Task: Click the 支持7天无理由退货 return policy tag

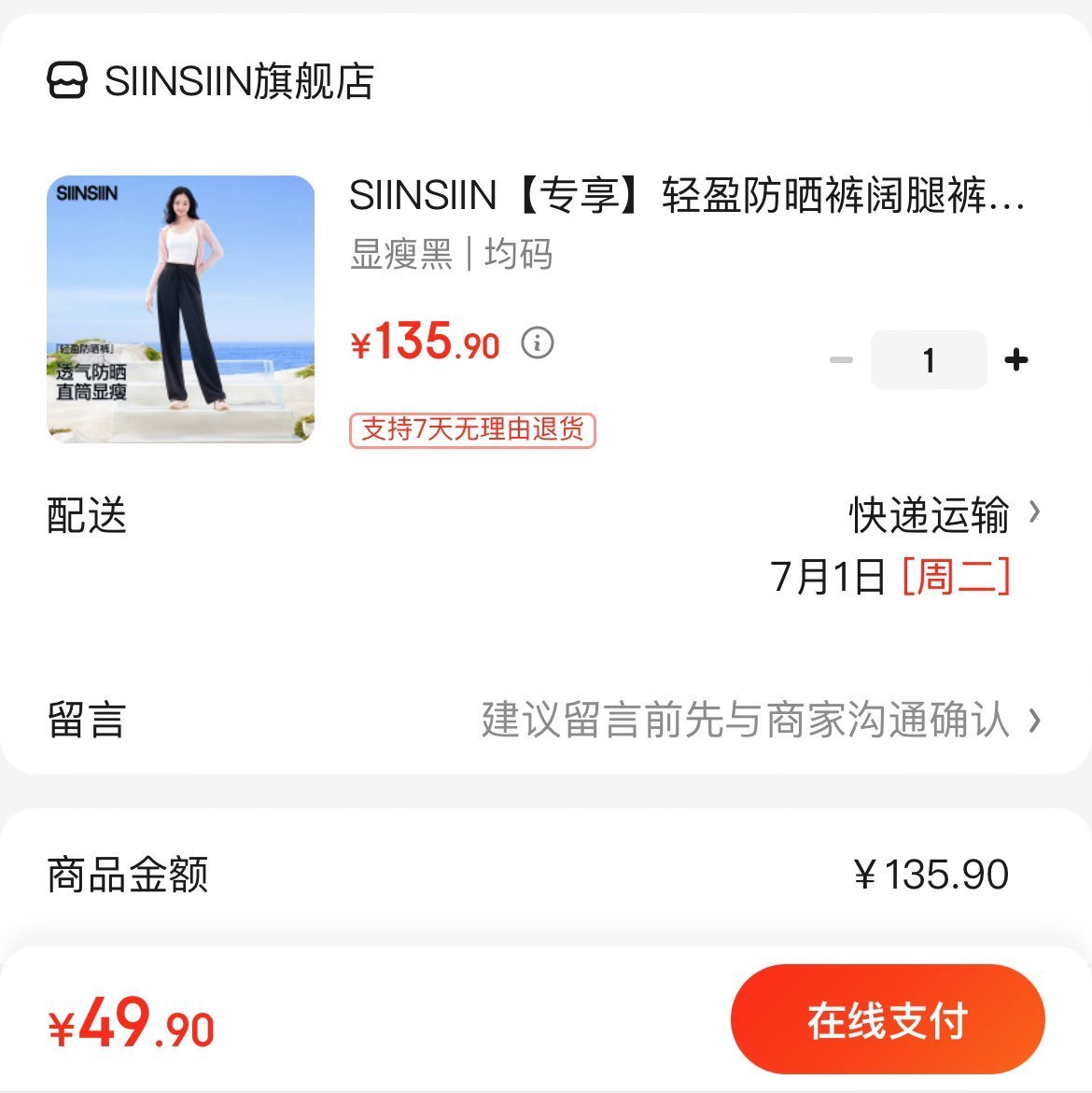Action: pos(472,431)
